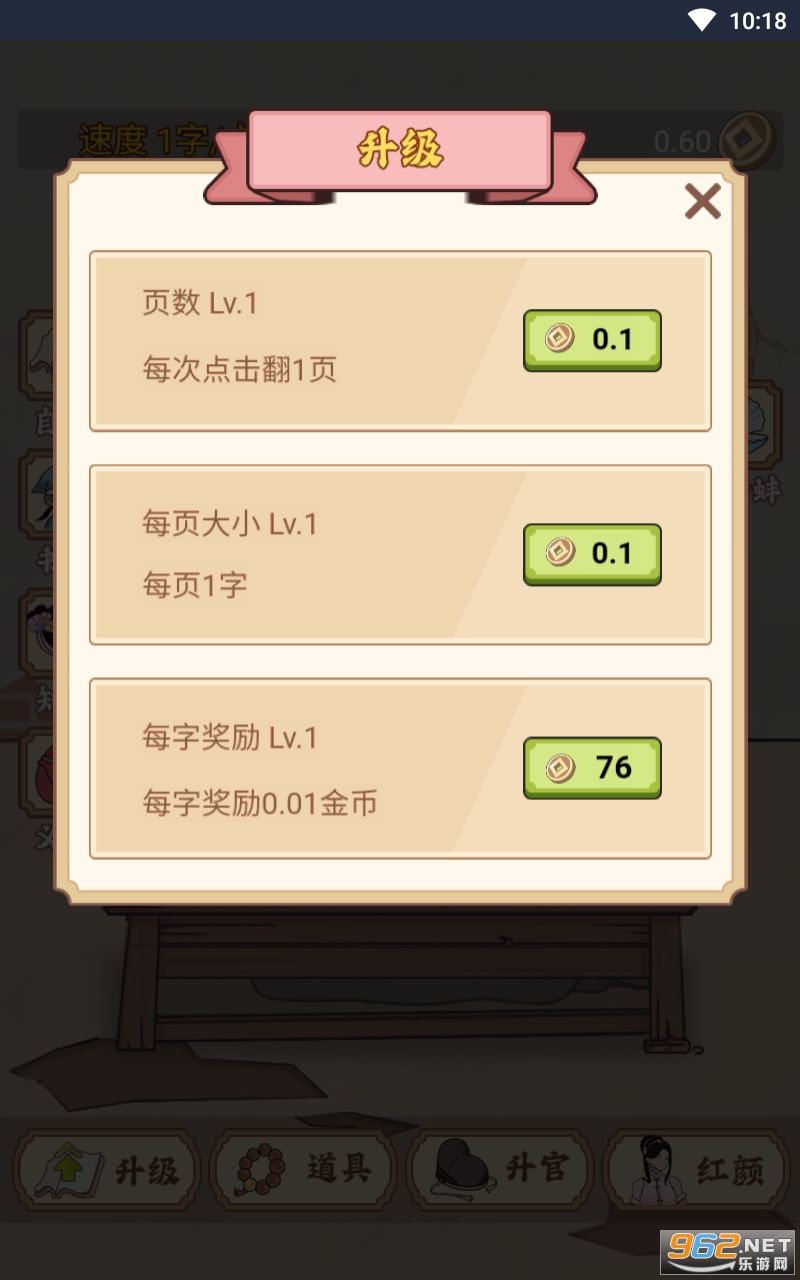Viewport: 800px width, 1280px height.
Task: Open the 红颜 tab
Action: 696,1170
